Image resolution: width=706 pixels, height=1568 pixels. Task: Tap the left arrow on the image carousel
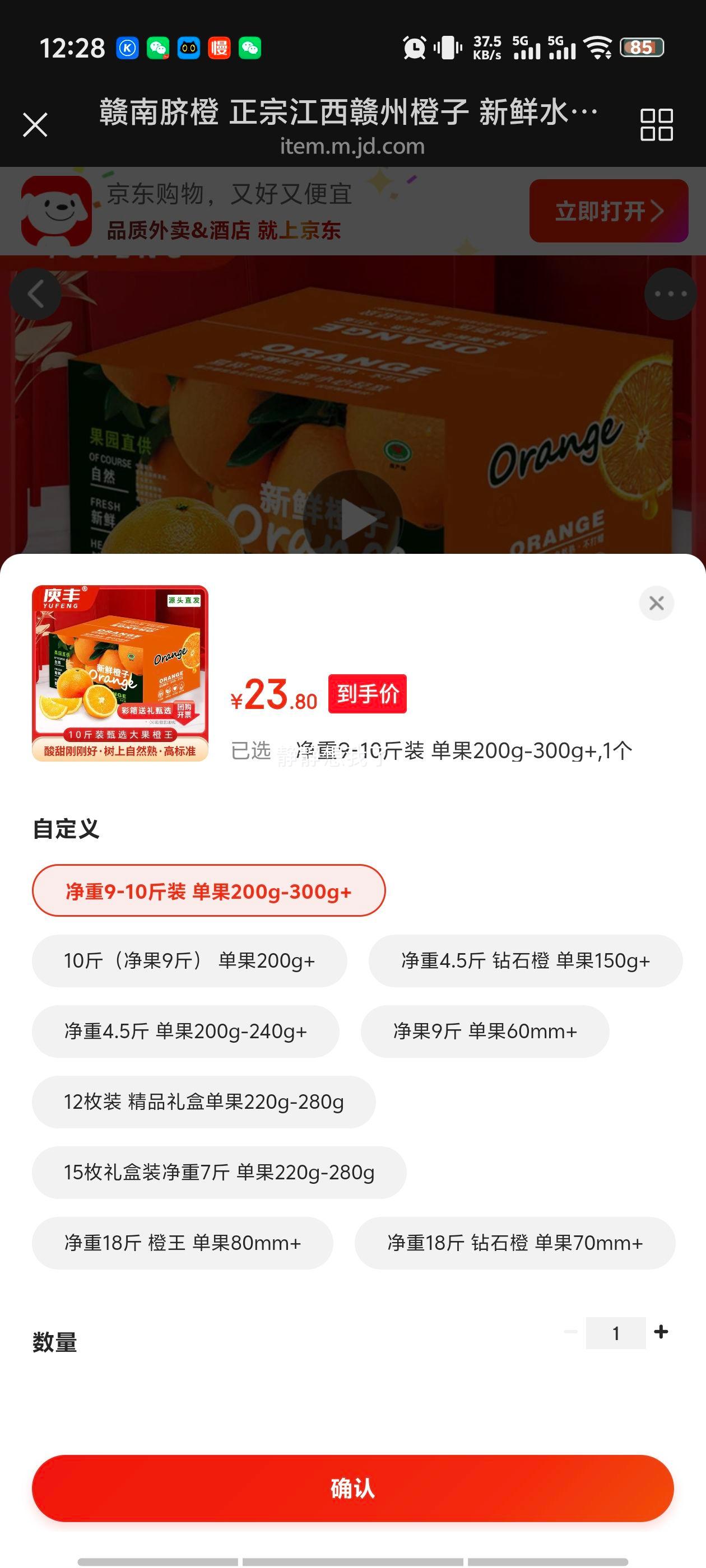point(36,294)
